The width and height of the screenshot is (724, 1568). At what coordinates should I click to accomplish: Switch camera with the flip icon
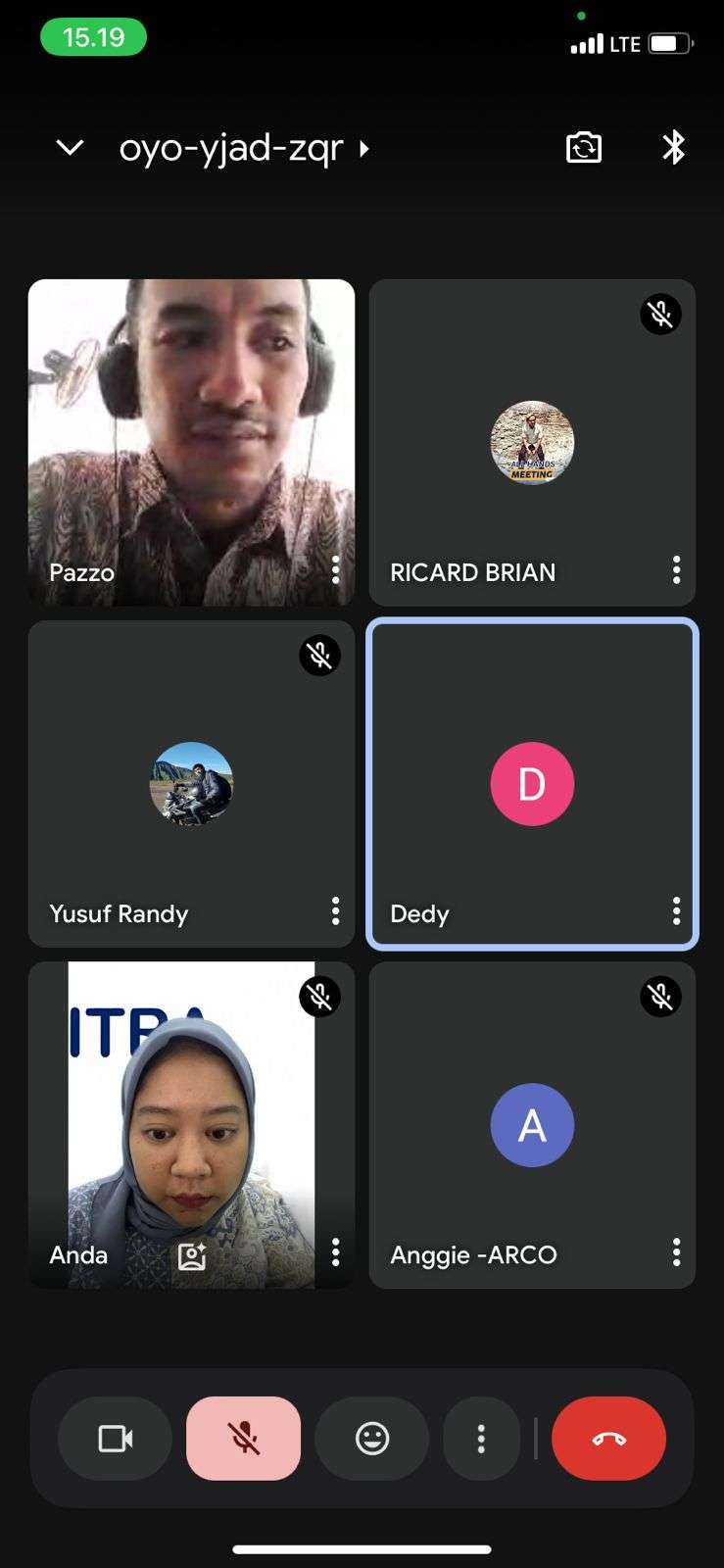click(584, 148)
